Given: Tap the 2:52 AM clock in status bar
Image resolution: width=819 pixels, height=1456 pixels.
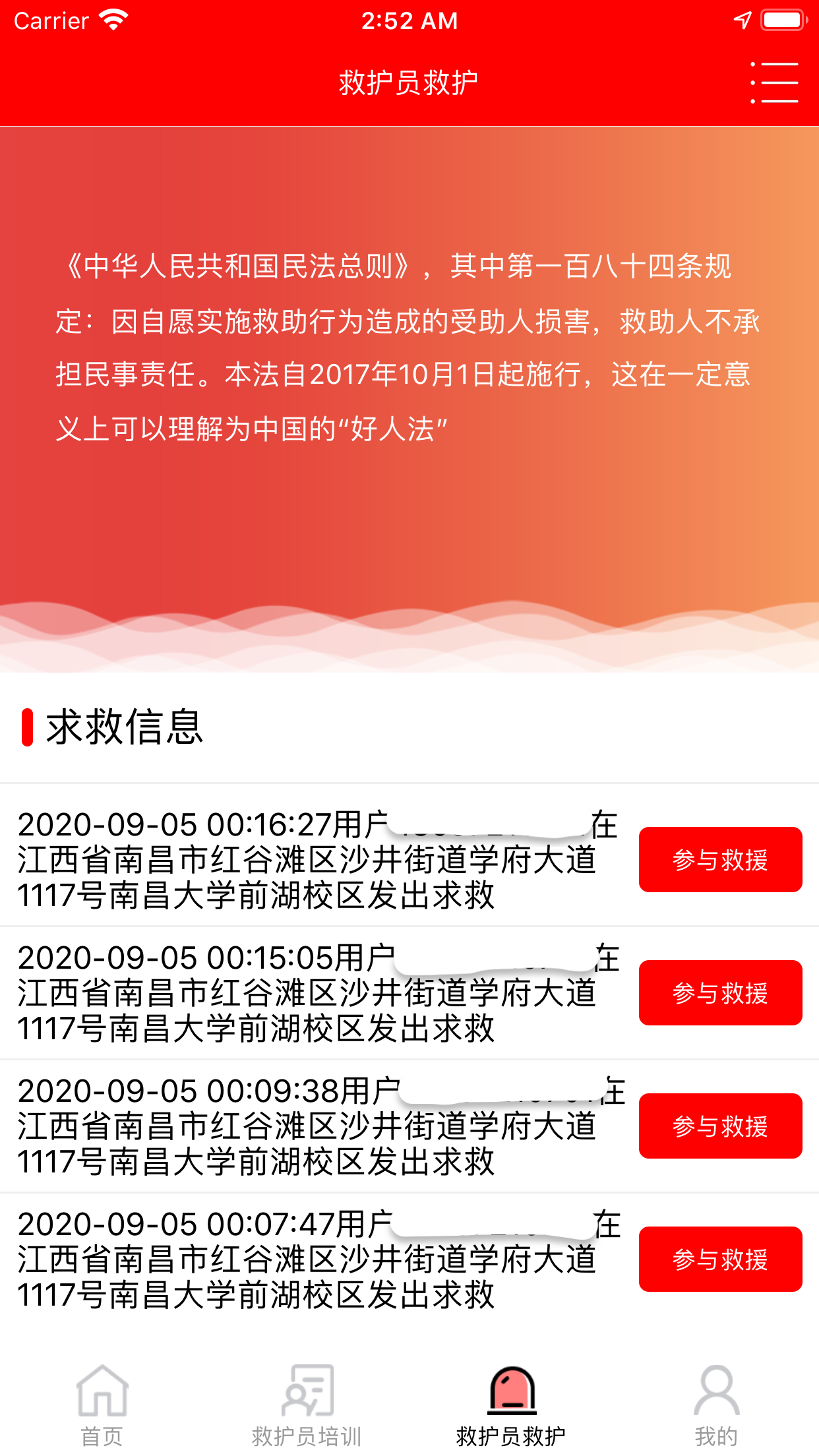Looking at the screenshot, I should (x=409, y=20).
